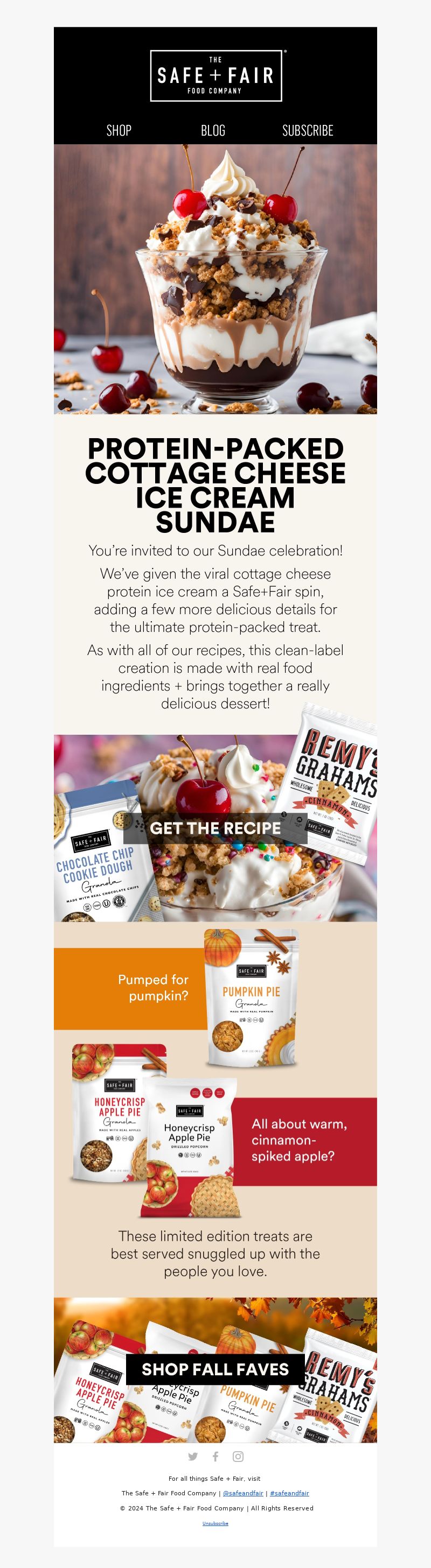Viewport: 431px width, 1568px height.
Task: Open the SHOP link in the header
Action: point(119,130)
